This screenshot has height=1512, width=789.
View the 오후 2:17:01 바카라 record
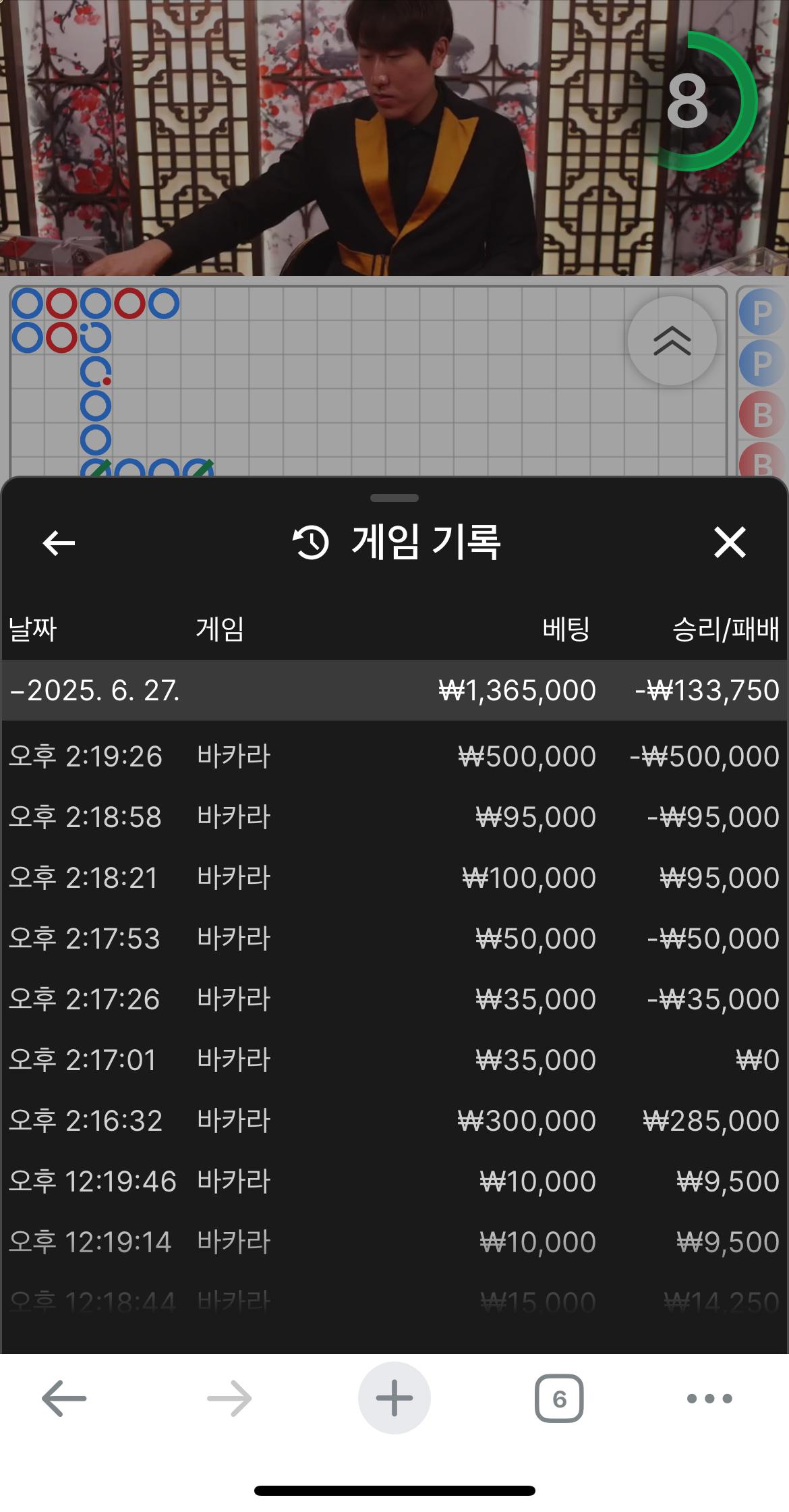coord(394,1060)
